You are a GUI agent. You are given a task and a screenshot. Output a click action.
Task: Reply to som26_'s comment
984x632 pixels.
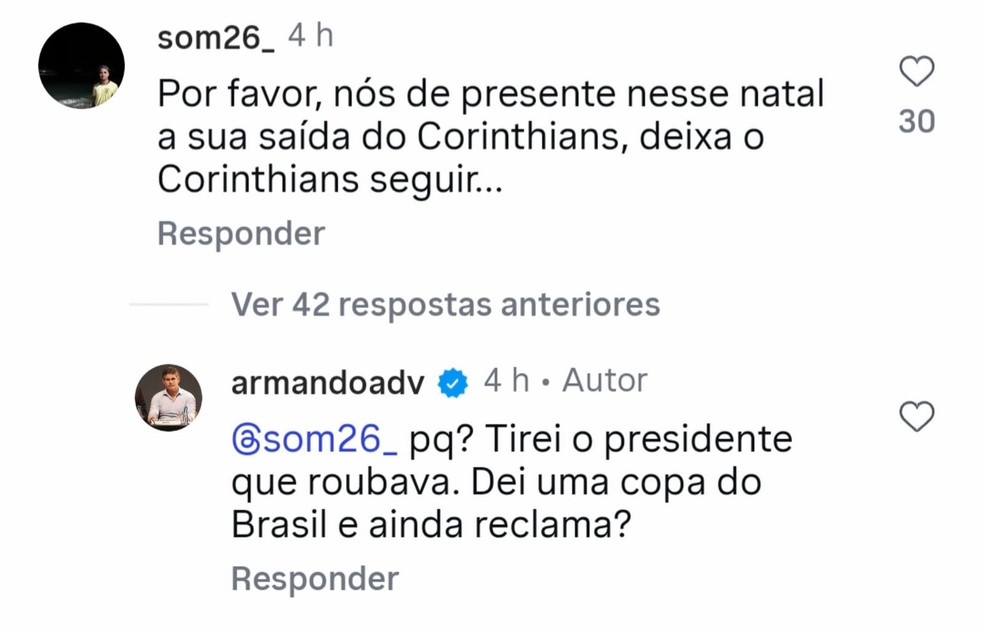pyautogui.click(x=241, y=234)
